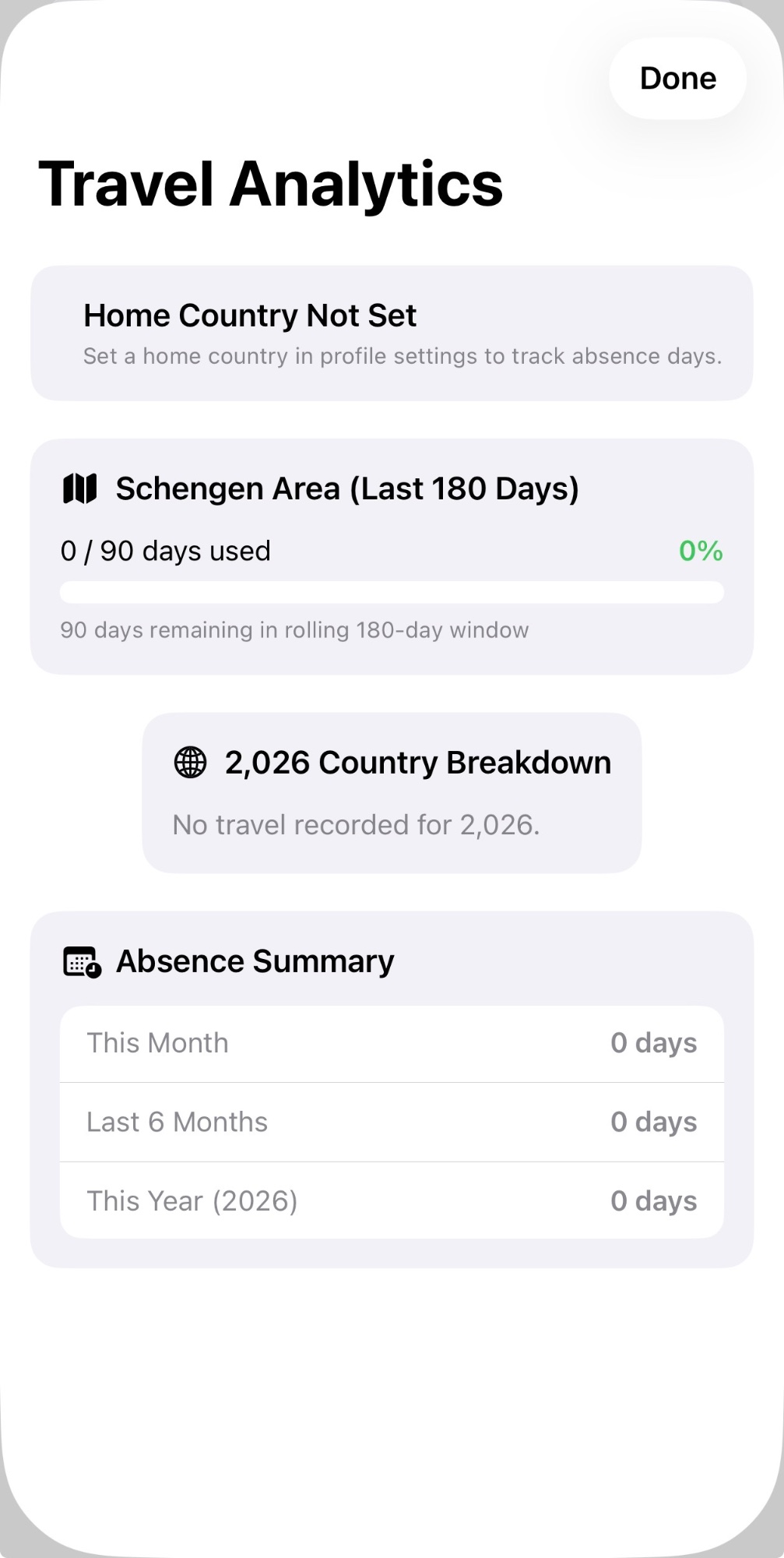Click the 0 / 90 days used label
The image size is (784, 1558).
165,550
